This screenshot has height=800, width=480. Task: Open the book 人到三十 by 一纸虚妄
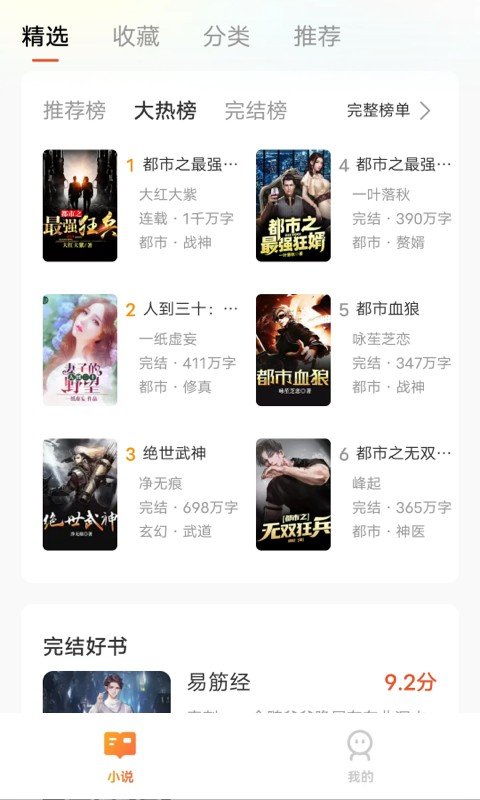141,349
